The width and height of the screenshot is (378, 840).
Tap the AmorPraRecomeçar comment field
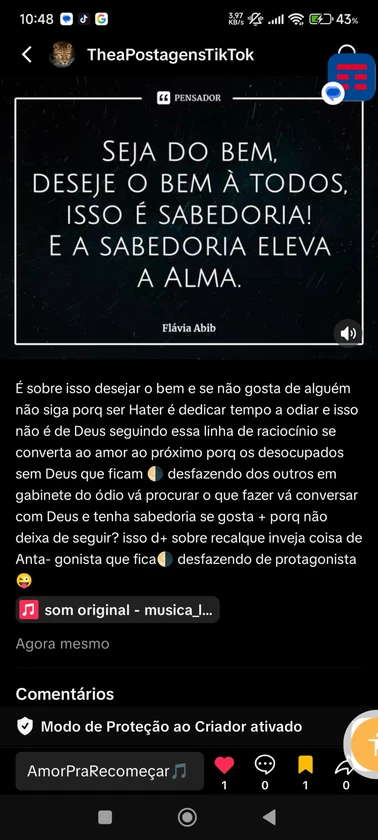[x=110, y=771]
